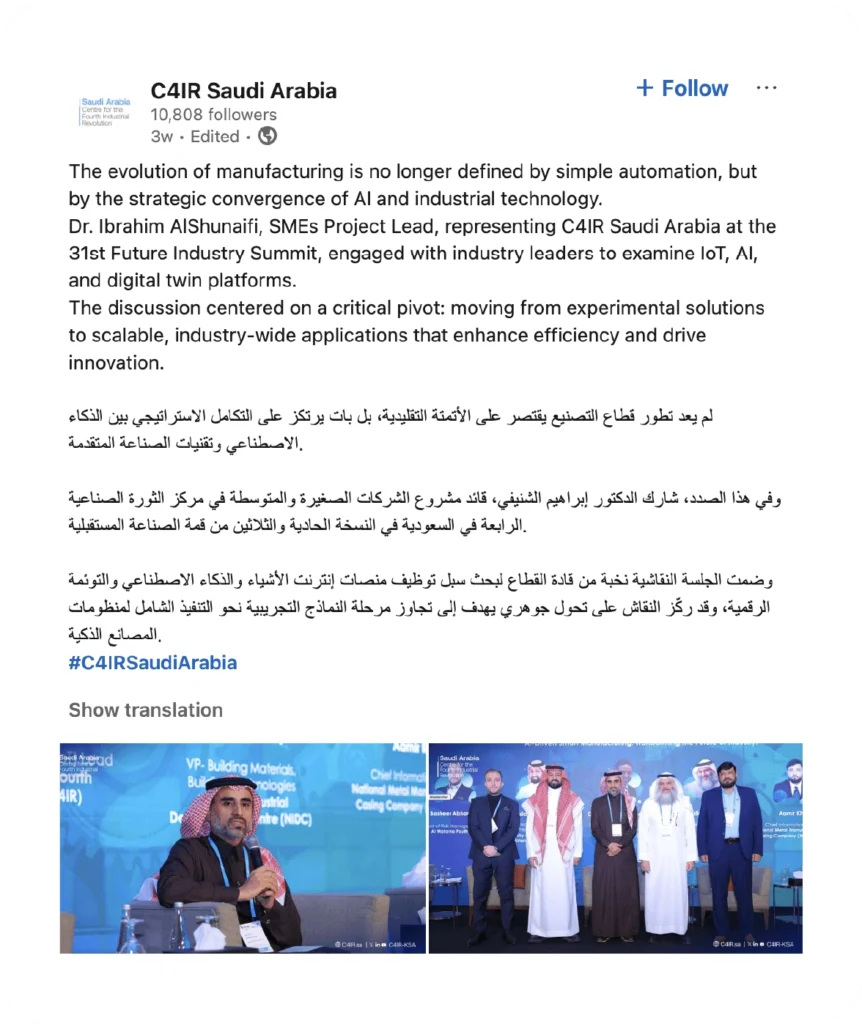This screenshot has width=862, height=1024.
Task: Click the C4IR Saudi Arabia page name
Action: click(244, 90)
